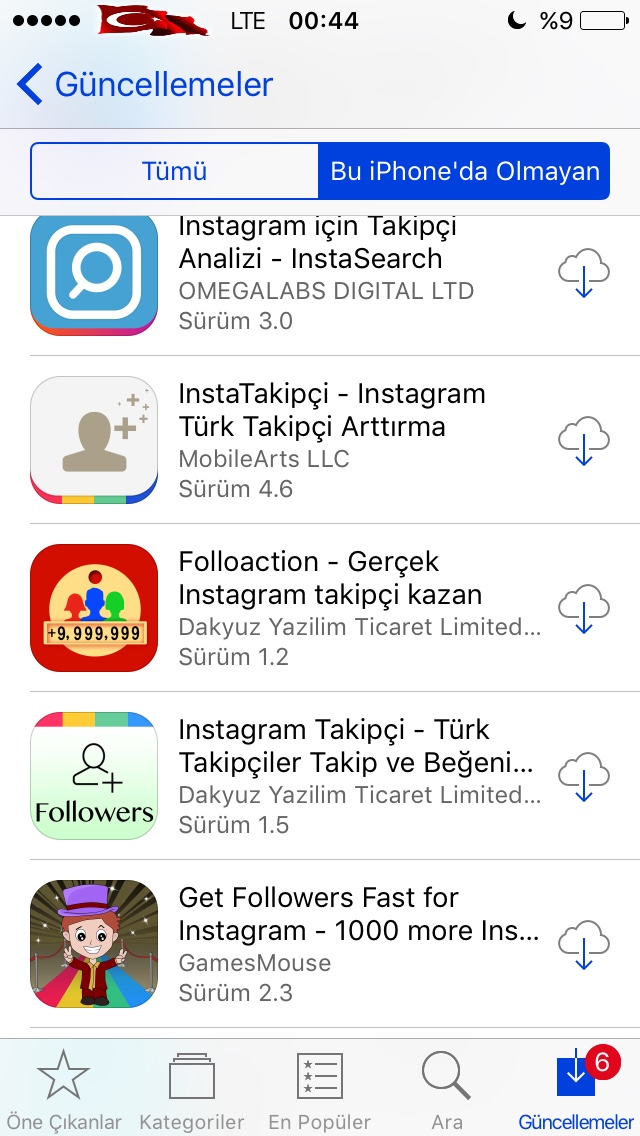Viewport: 640px width, 1136px height.
Task: Open the InstaTakipçi app details
Action: tap(330, 441)
